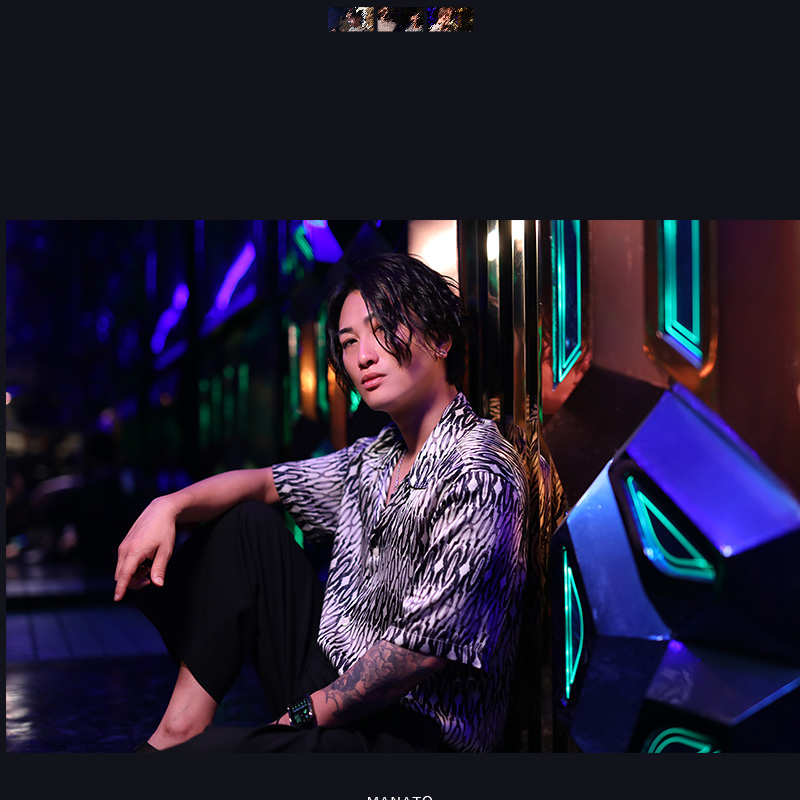Select the last thumbnail in the gallery strip
Viewport: 800px width, 800px height.
[450, 19]
